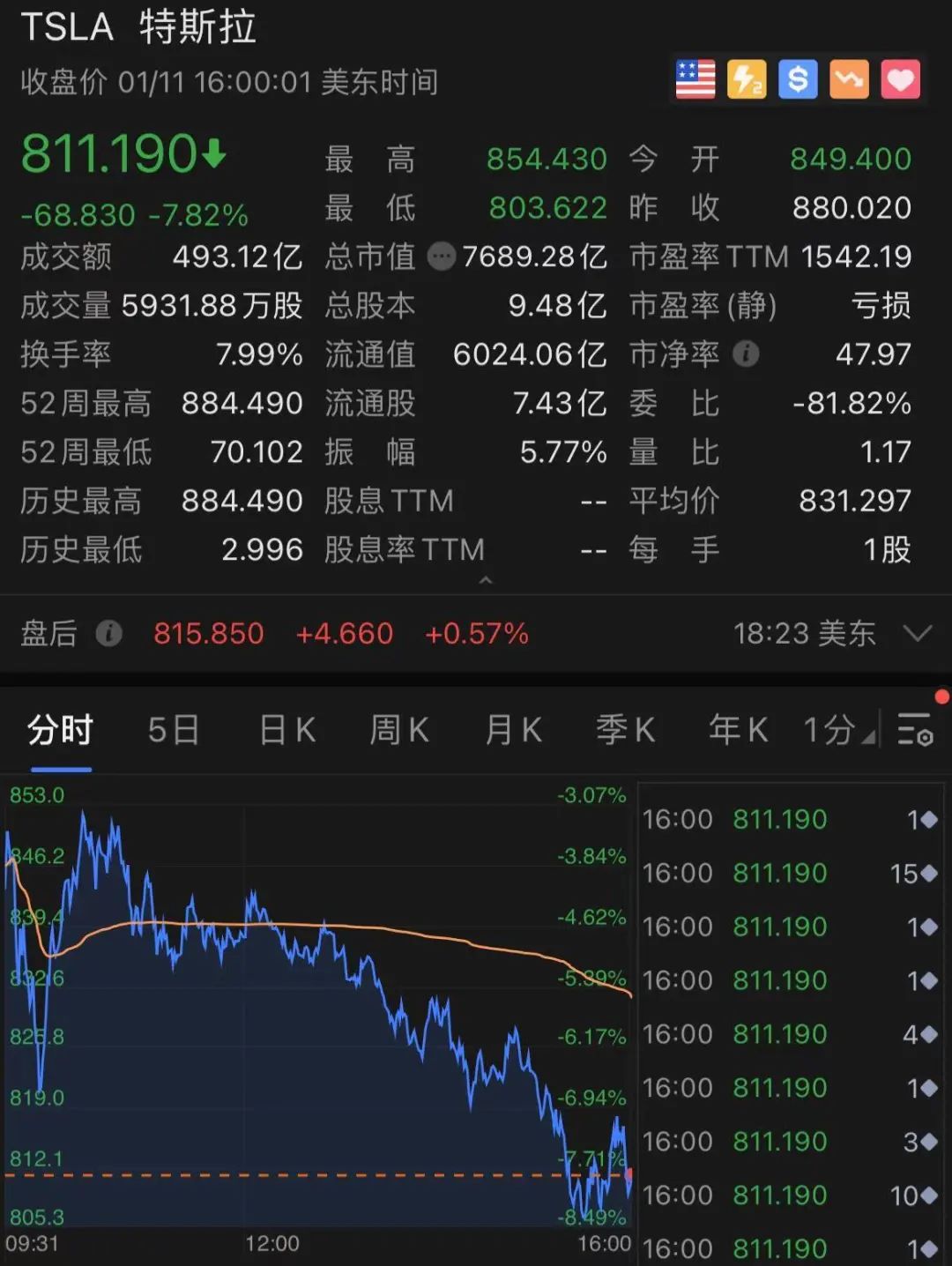
Task: Open the 周K weekly chart
Action: click(399, 730)
